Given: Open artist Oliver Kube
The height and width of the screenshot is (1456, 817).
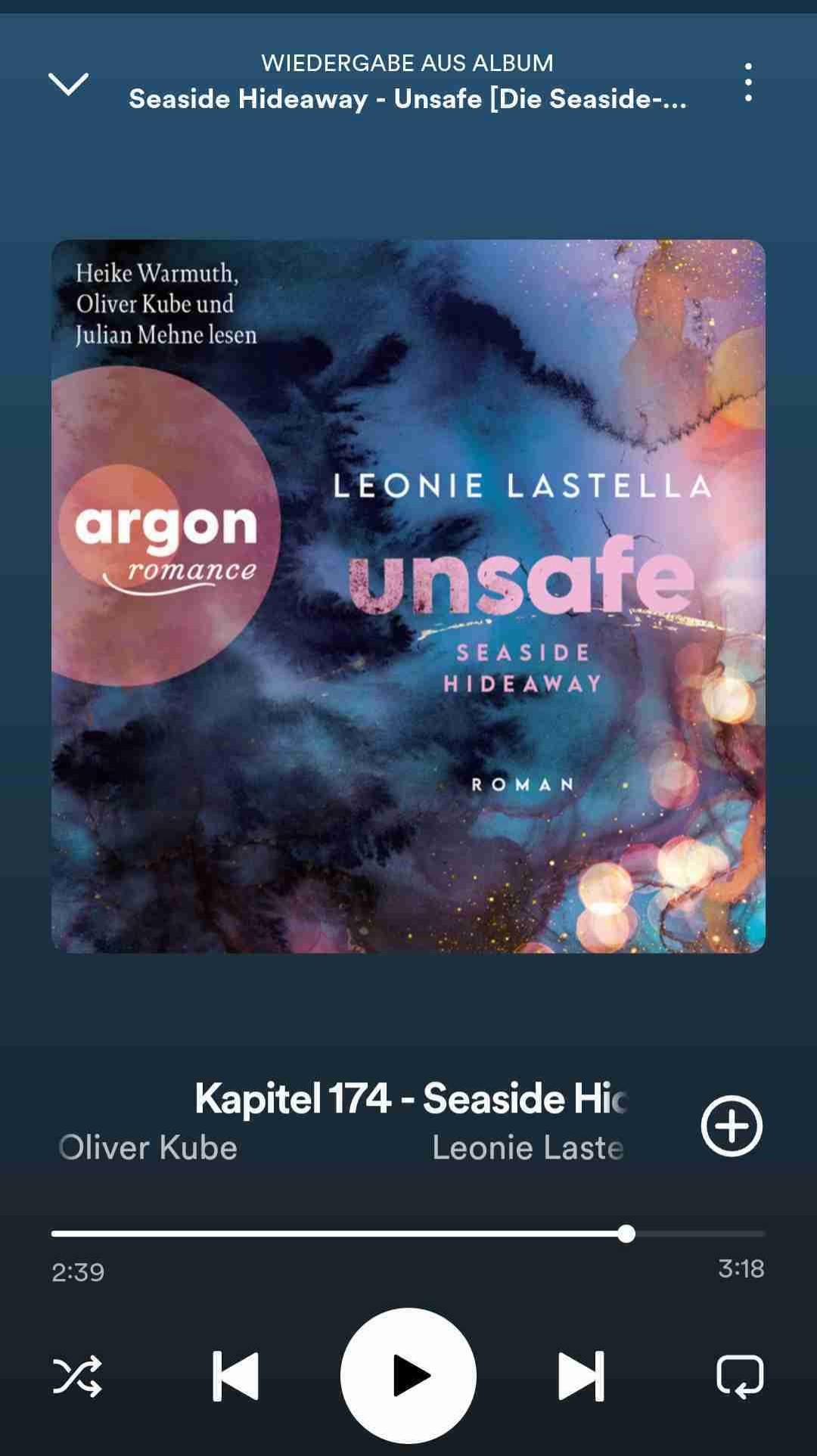Looking at the screenshot, I should click(149, 1147).
